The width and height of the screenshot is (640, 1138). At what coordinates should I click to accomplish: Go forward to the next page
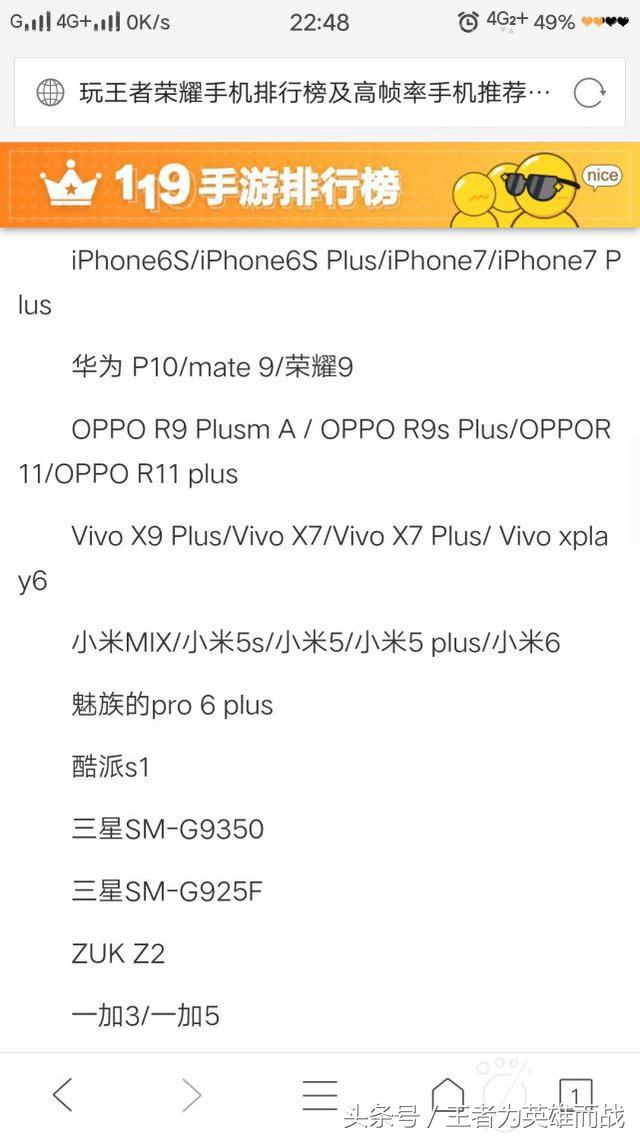tap(191, 1096)
